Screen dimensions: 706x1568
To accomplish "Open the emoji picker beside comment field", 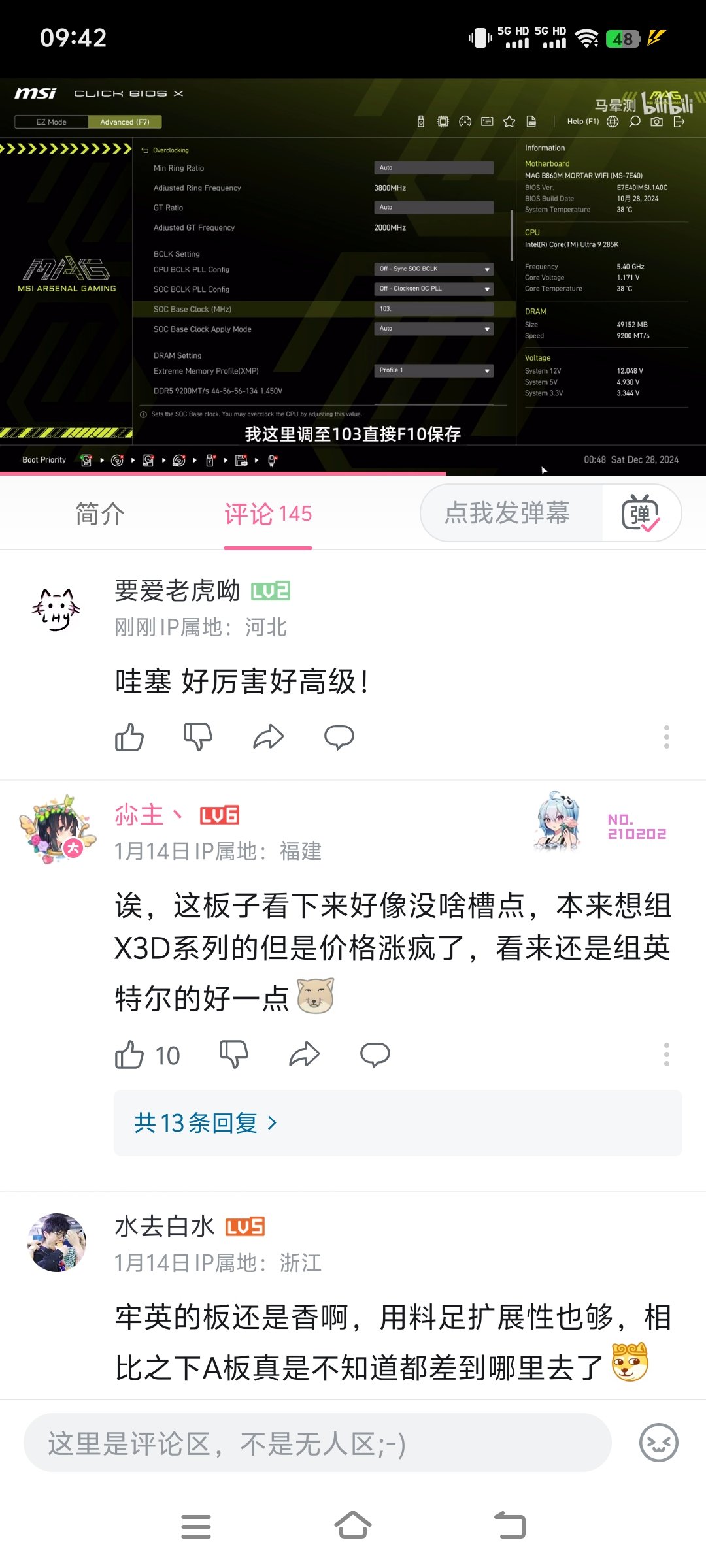I will pyautogui.click(x=659, y=1443).
